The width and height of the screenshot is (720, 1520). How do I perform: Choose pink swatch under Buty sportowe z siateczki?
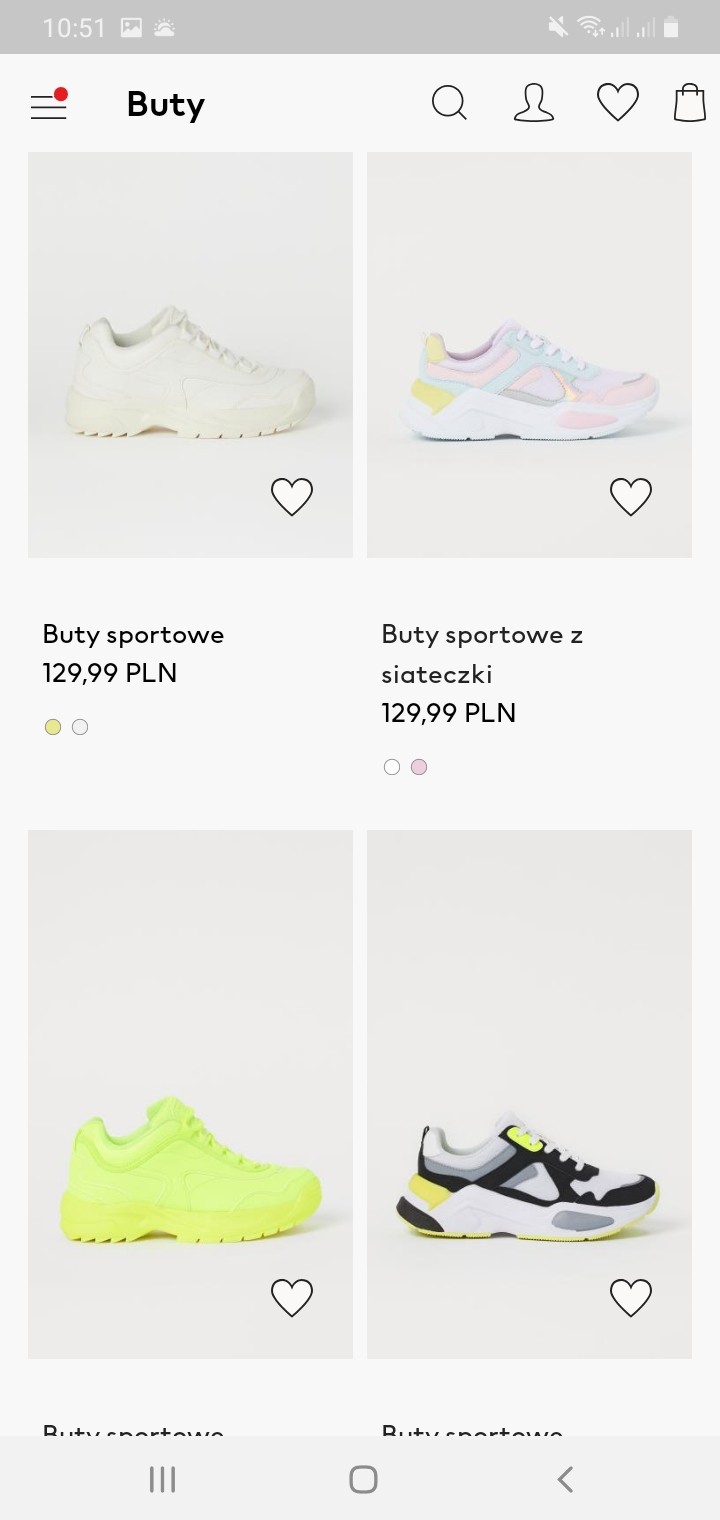[x=419, y=767]
